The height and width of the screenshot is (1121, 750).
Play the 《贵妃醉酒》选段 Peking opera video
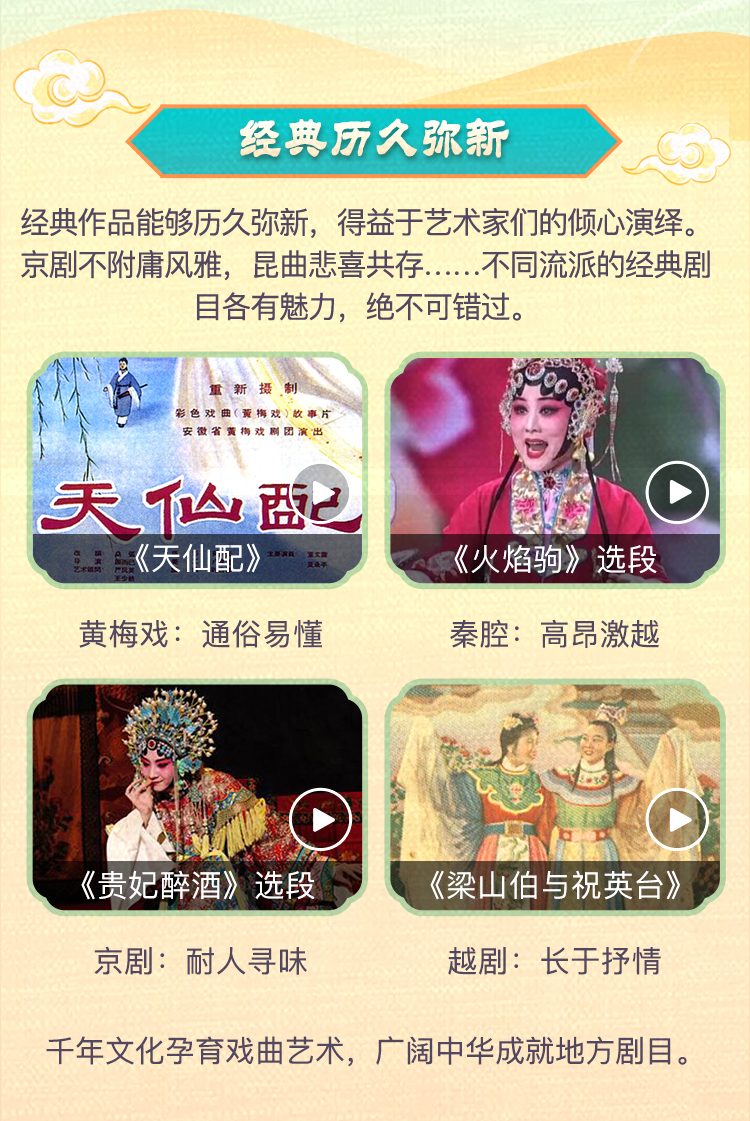point(320,820)
